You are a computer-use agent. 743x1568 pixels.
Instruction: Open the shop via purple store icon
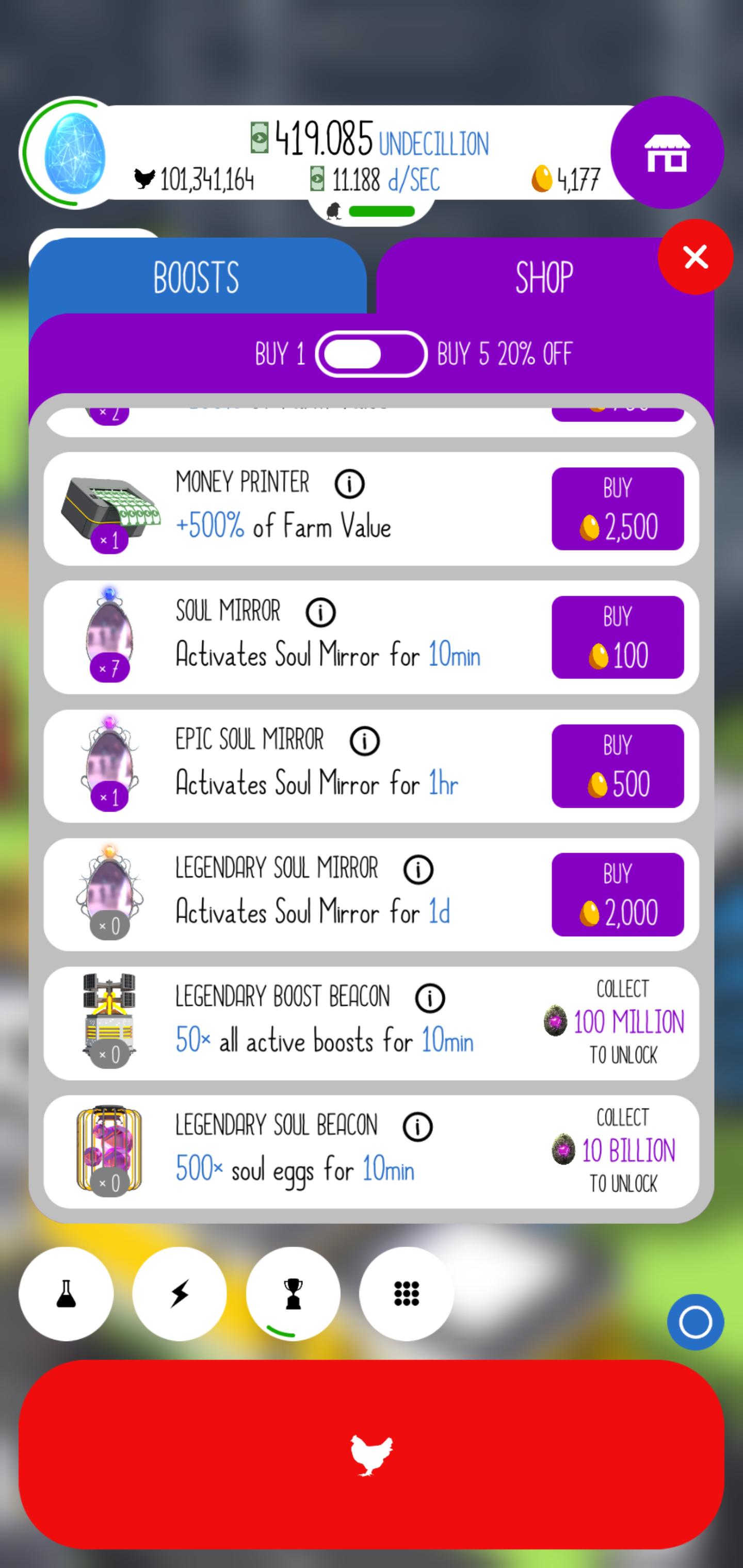[668, 154]
